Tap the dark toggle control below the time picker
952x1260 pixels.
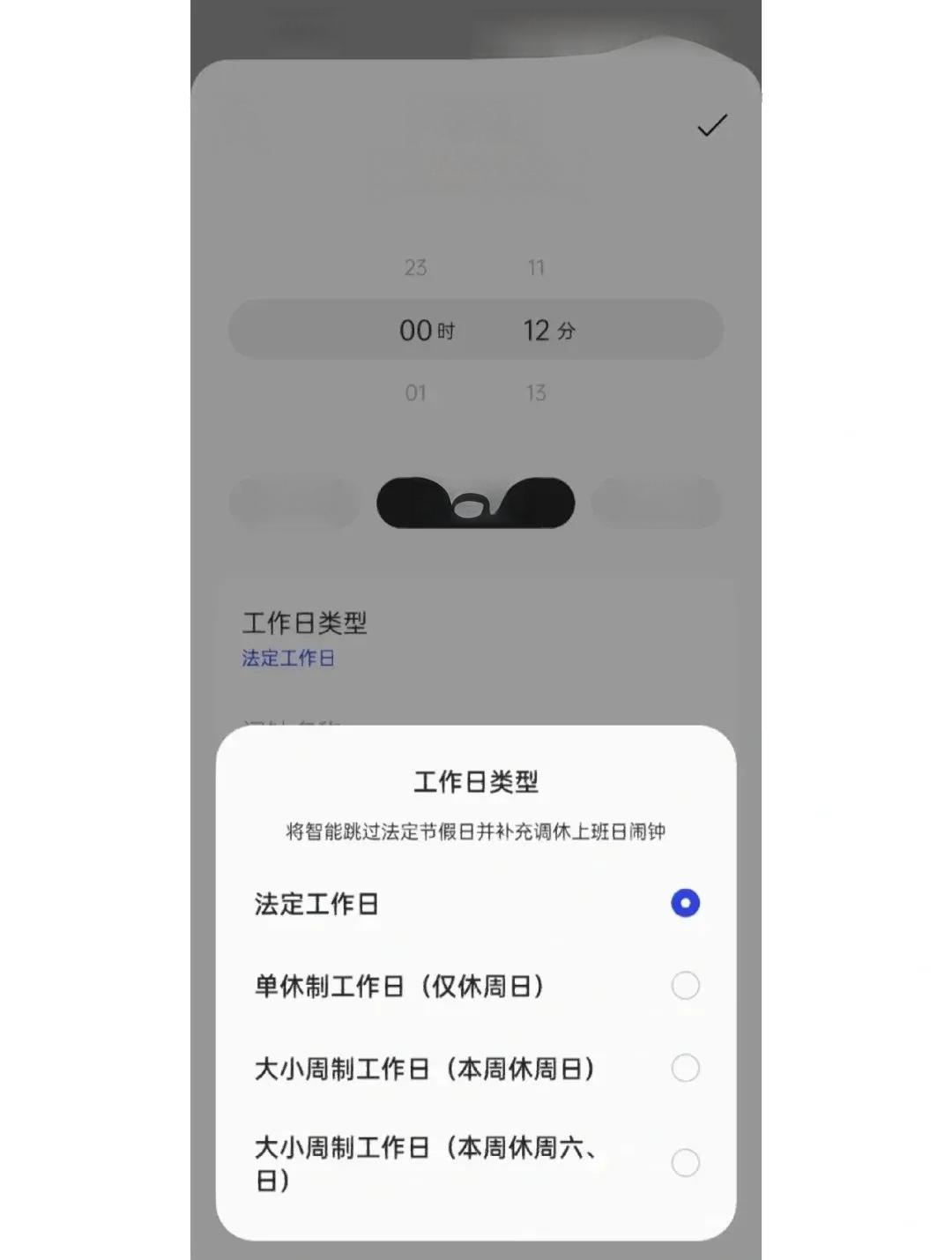(x=474, y=501)
